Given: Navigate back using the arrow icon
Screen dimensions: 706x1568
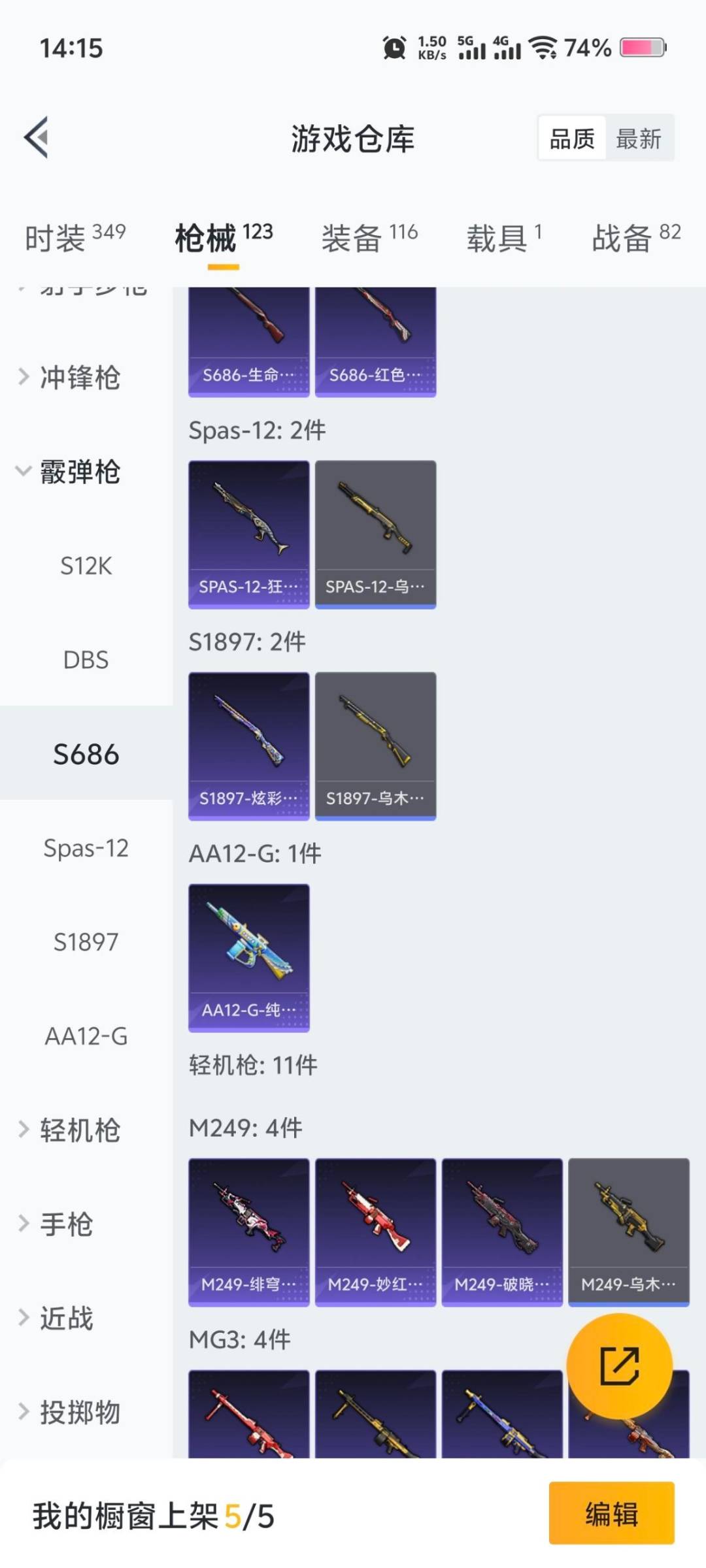Looking at the screenshot, I should tap(36, 137).
